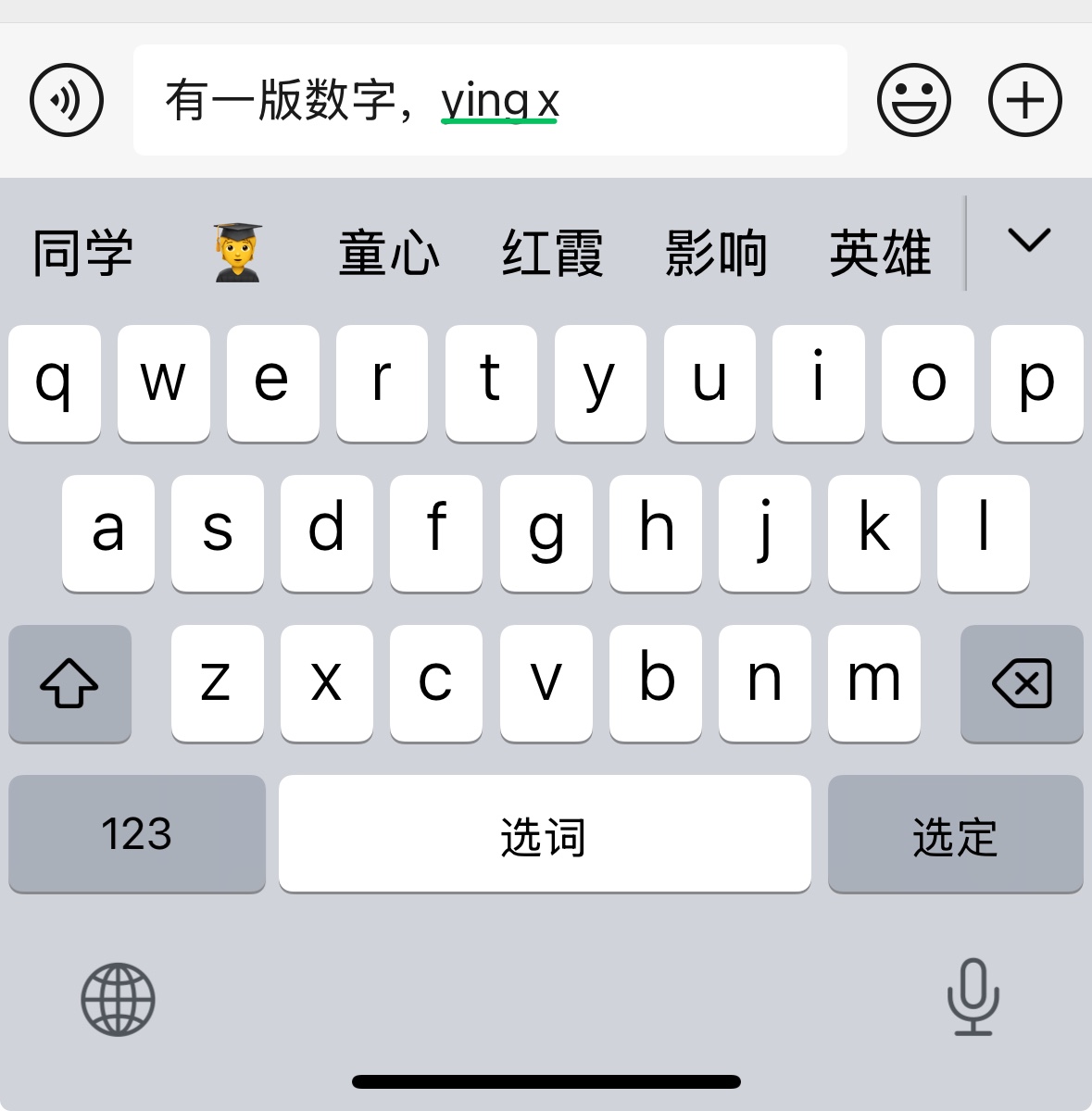Choose candidate word 英雄

click(880, 253)
